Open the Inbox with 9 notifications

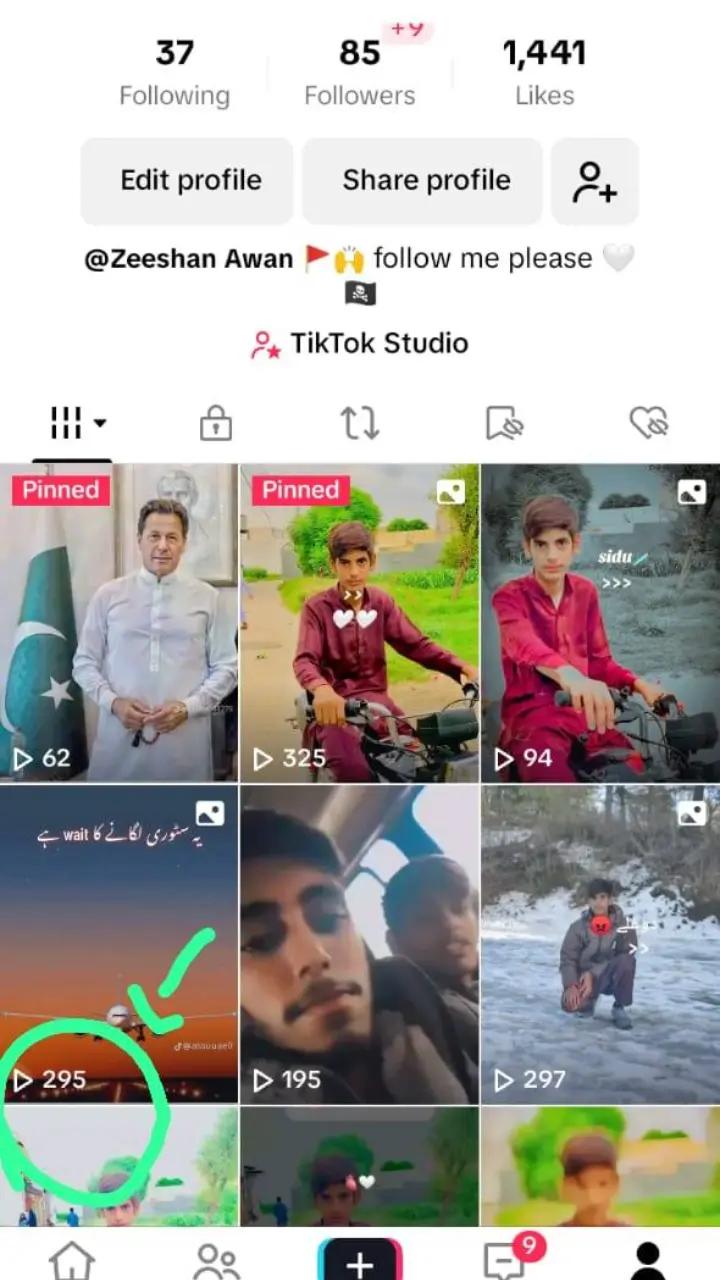[504, 1258]
